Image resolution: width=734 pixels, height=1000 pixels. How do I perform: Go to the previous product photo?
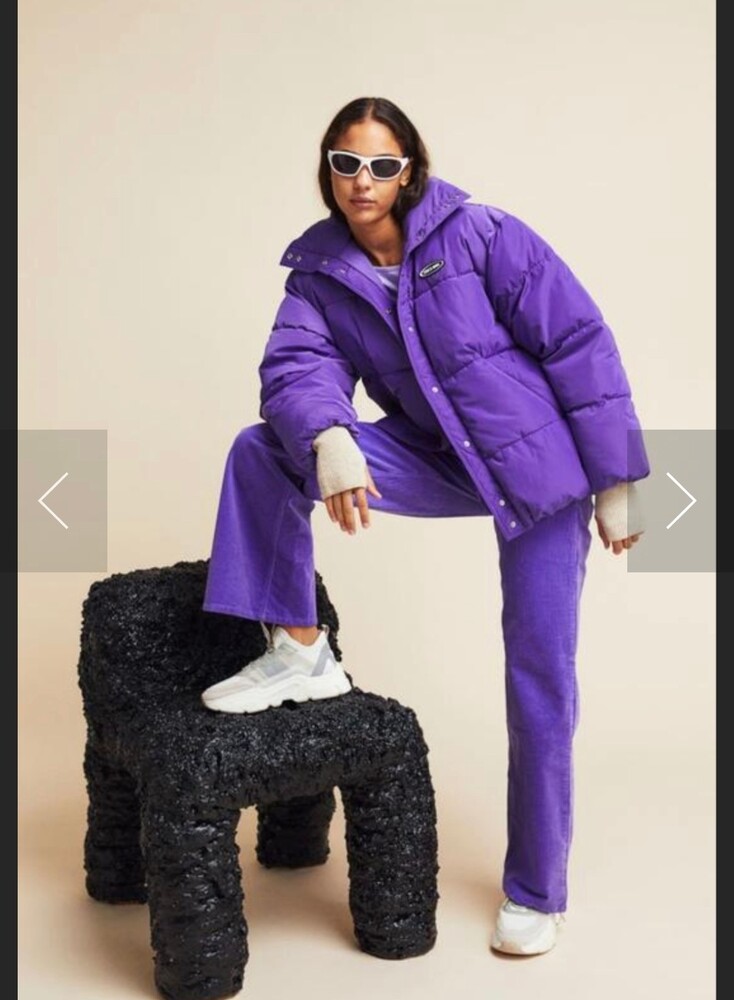[54, 501]
